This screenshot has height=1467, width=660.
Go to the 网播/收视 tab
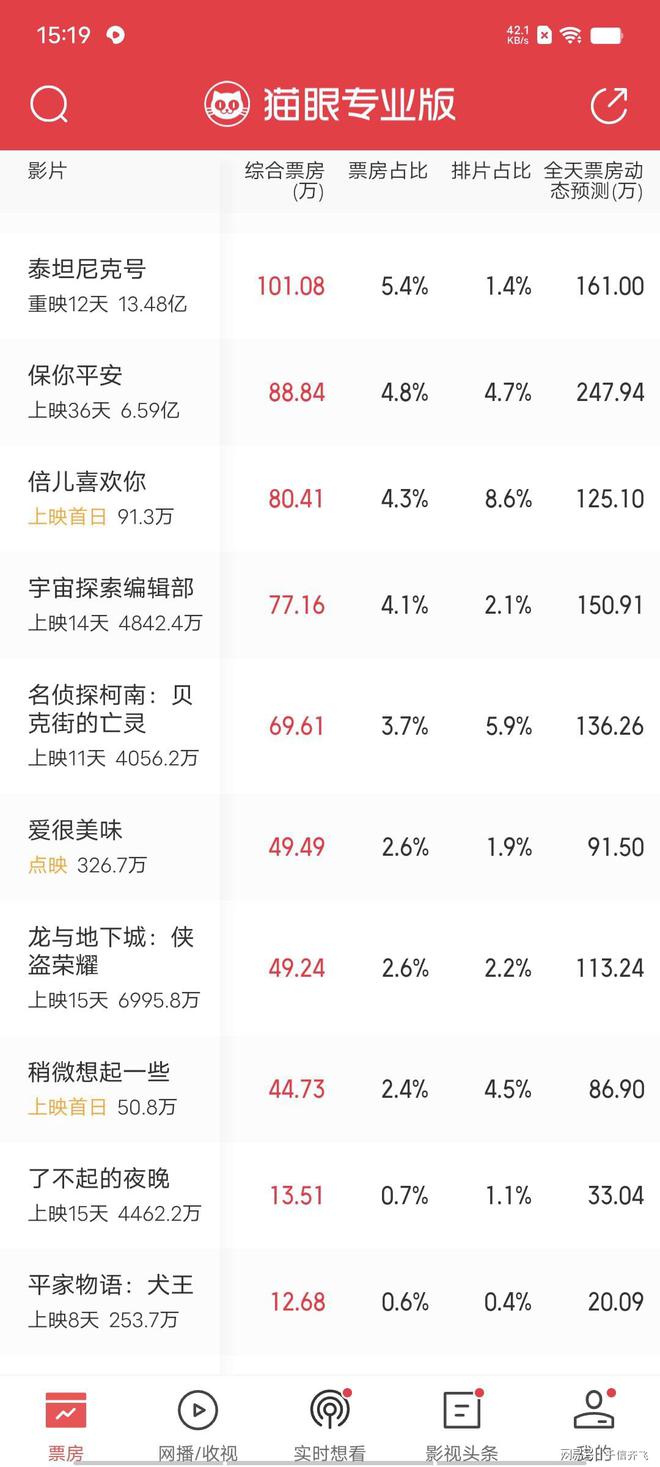198,1425
